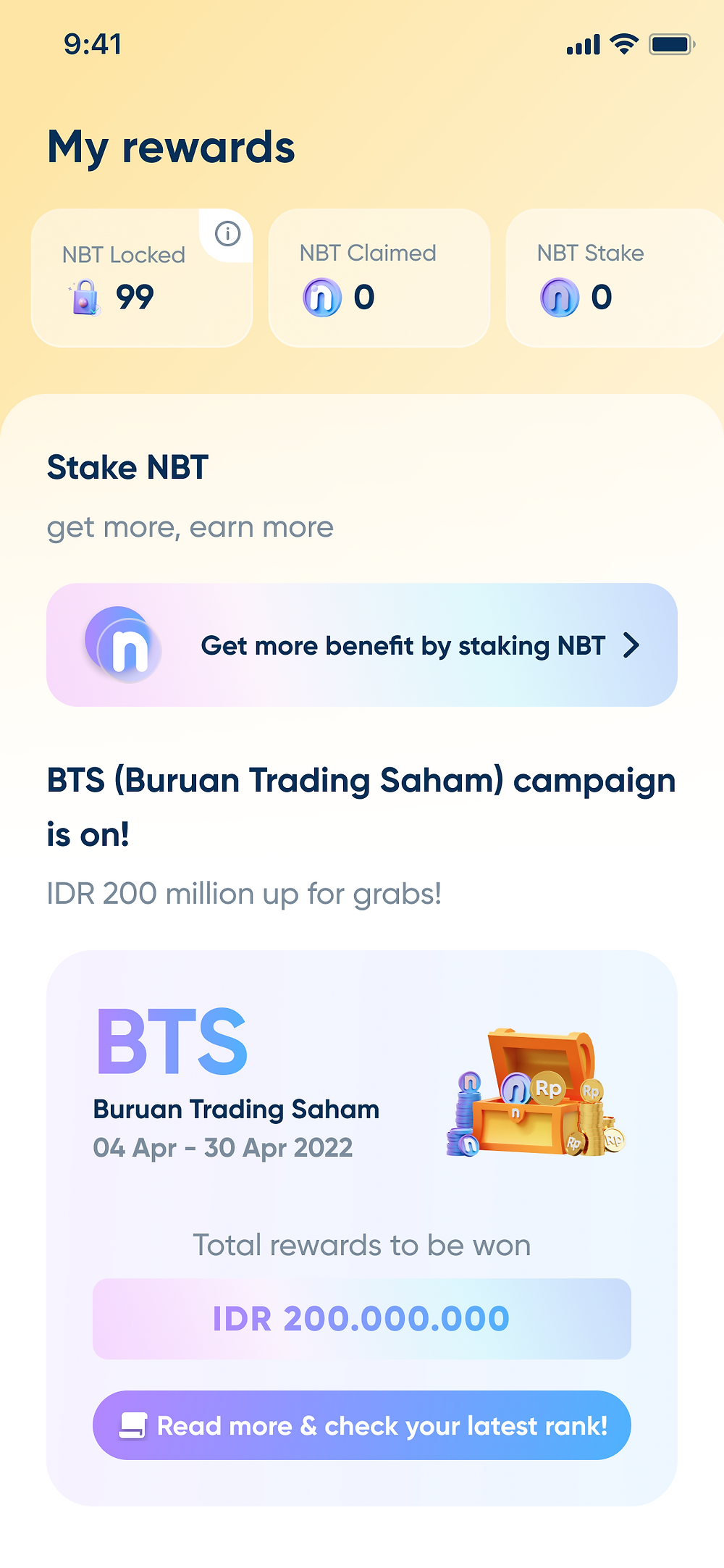Open the staking NBT benefit banner
Image resolution: width=724 pixels, height=1568 pixels.
coord(362,645)
